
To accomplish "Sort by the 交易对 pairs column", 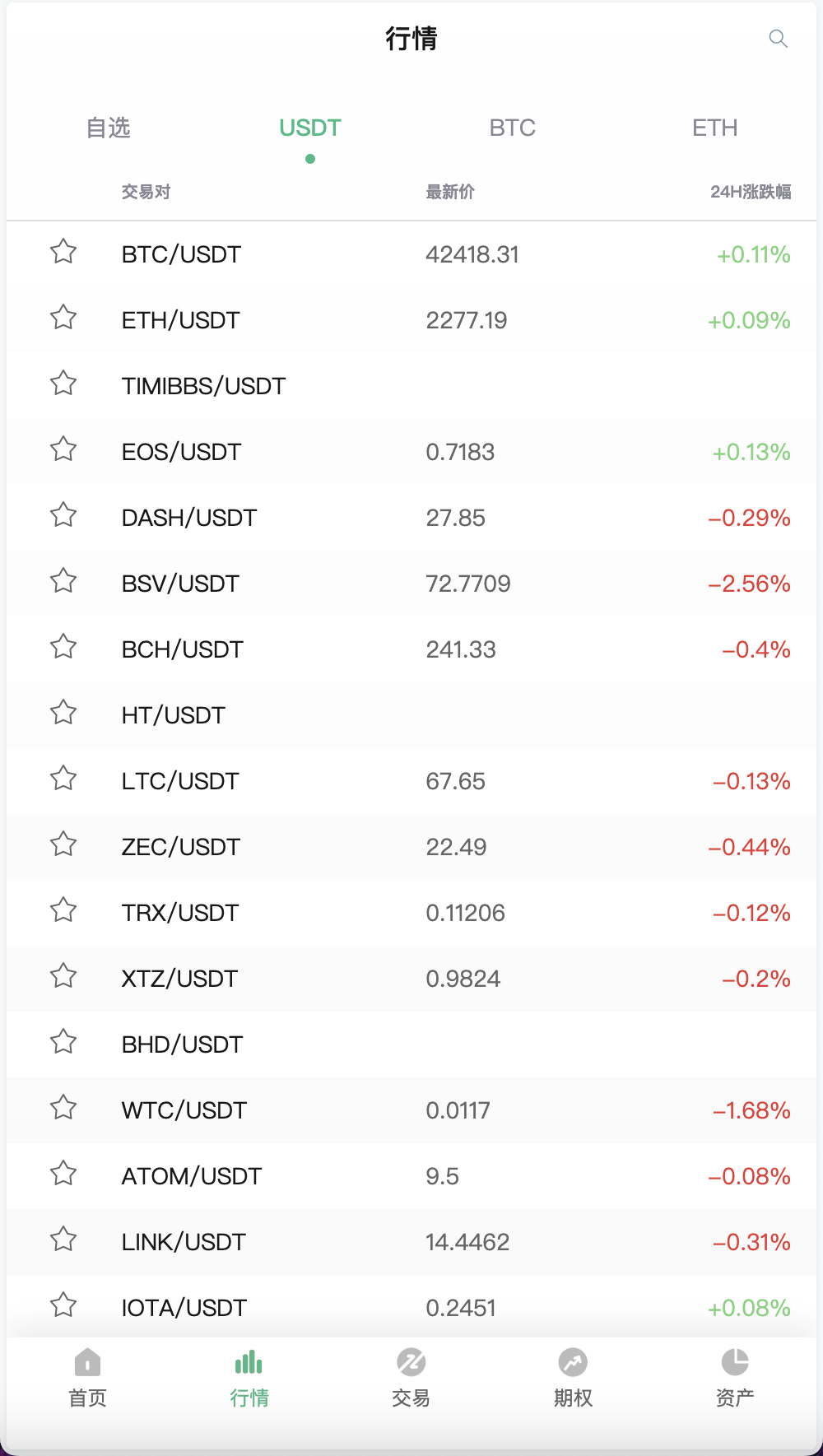I will tap(146, 192).
